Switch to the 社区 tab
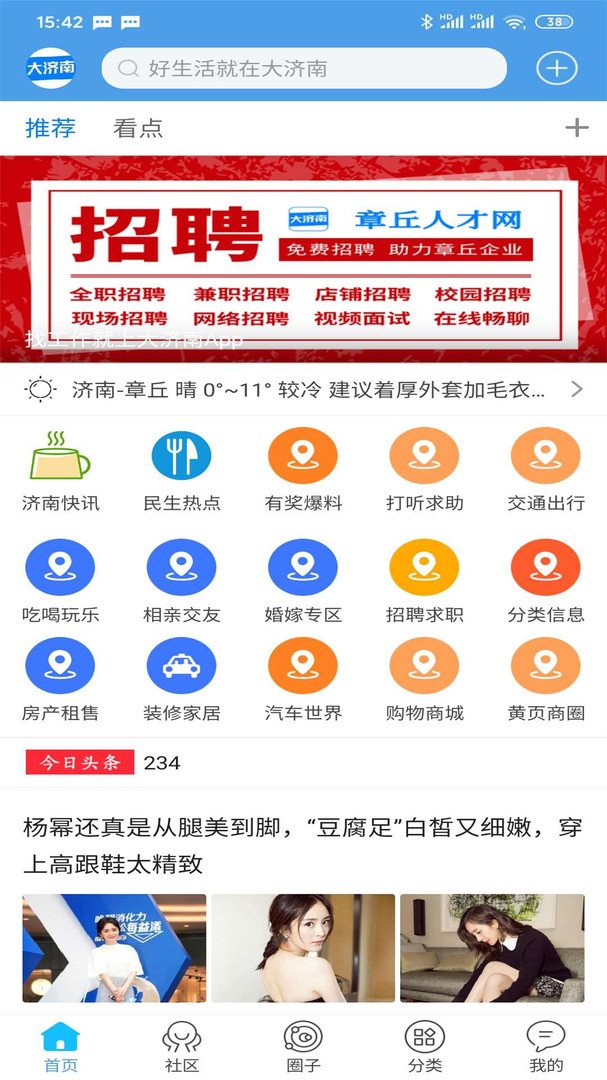This screenshot has height=1080, width=607. [x=182, y=1046]
